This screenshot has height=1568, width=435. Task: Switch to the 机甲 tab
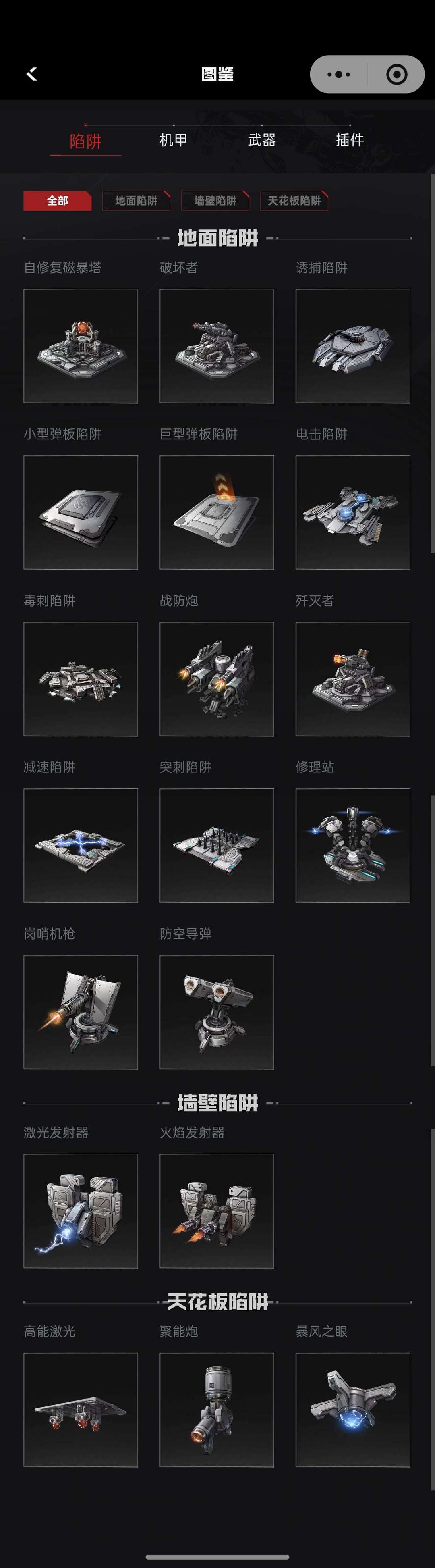tap(173, 140)
